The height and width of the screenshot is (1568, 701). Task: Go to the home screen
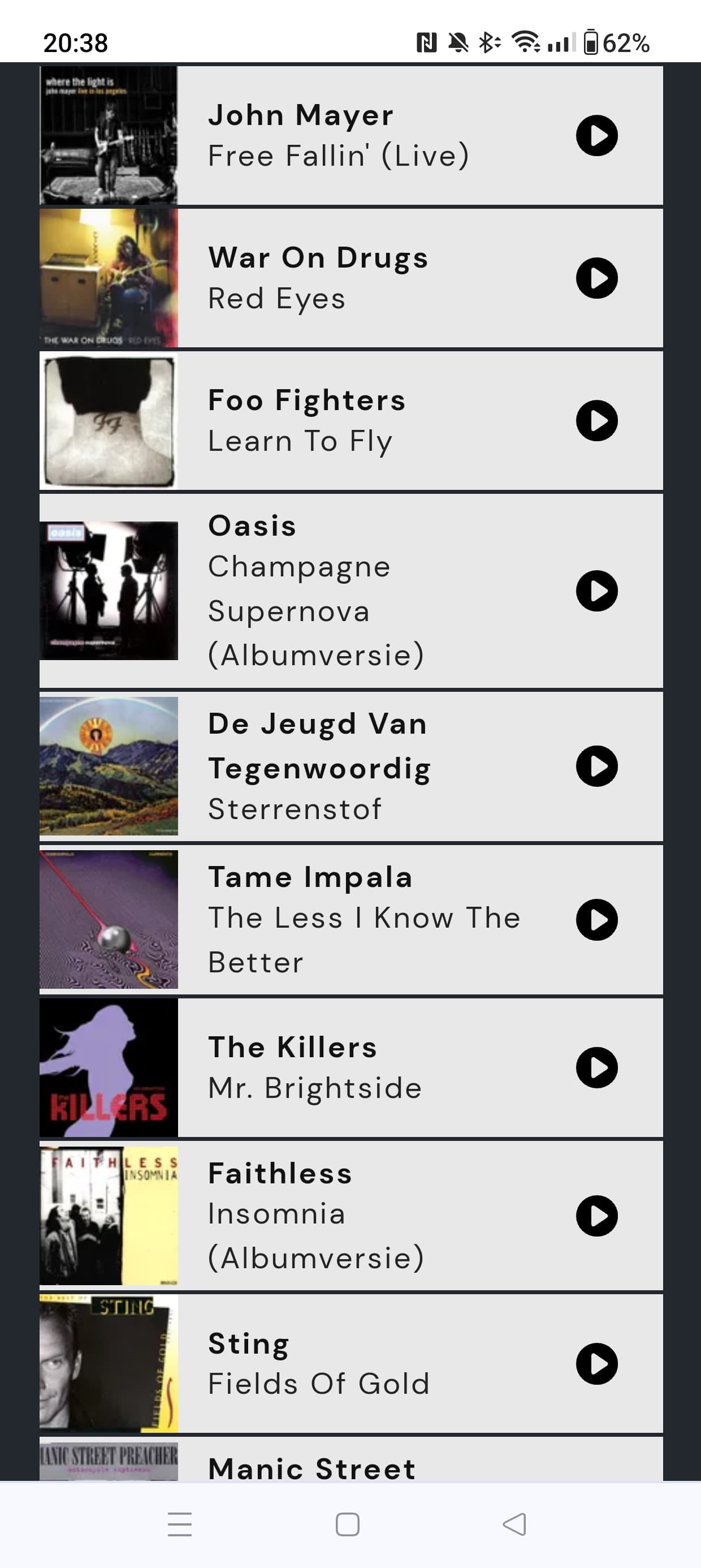pos(348,1524)
